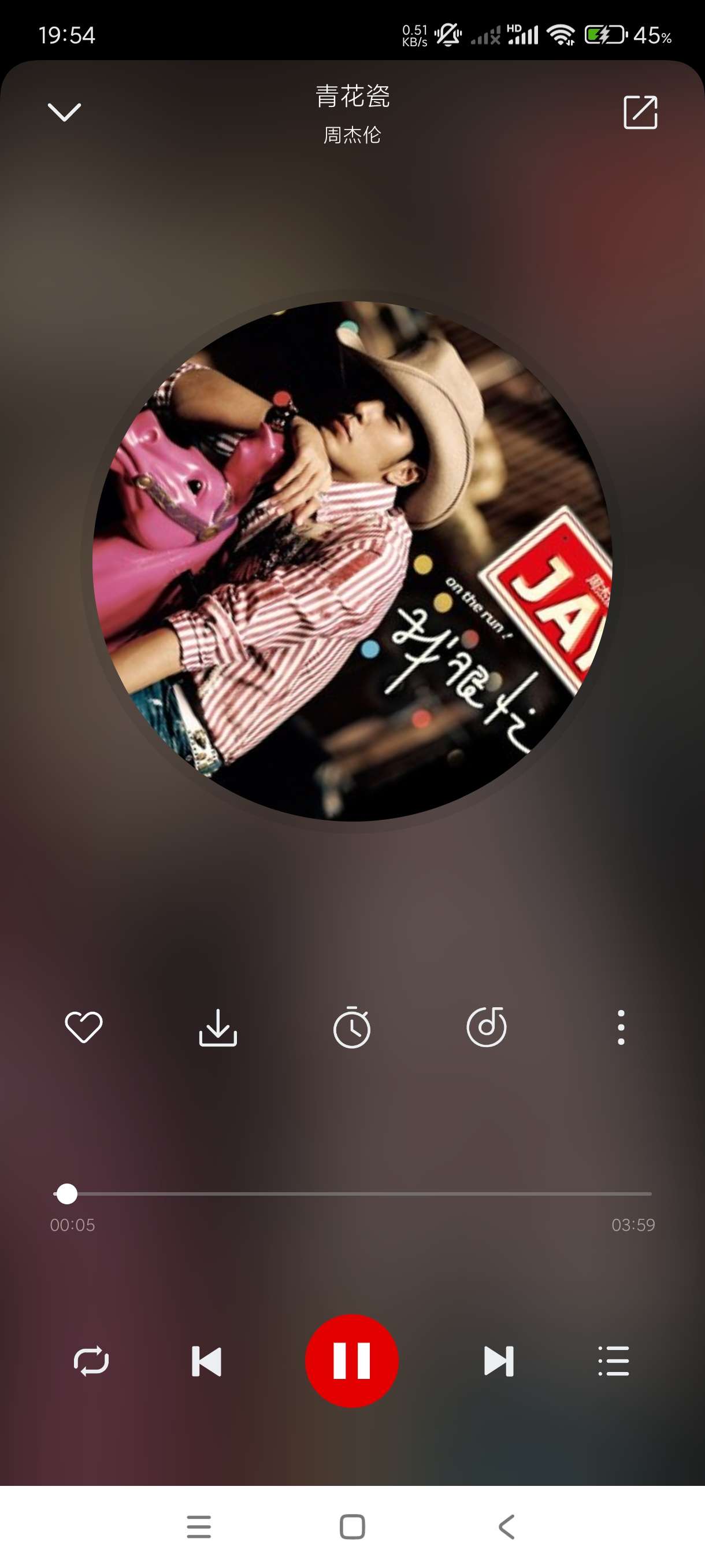Viewport: 705px width, 1568px height.
Task: Skip to the previous track
Action: coord(206,1360)
